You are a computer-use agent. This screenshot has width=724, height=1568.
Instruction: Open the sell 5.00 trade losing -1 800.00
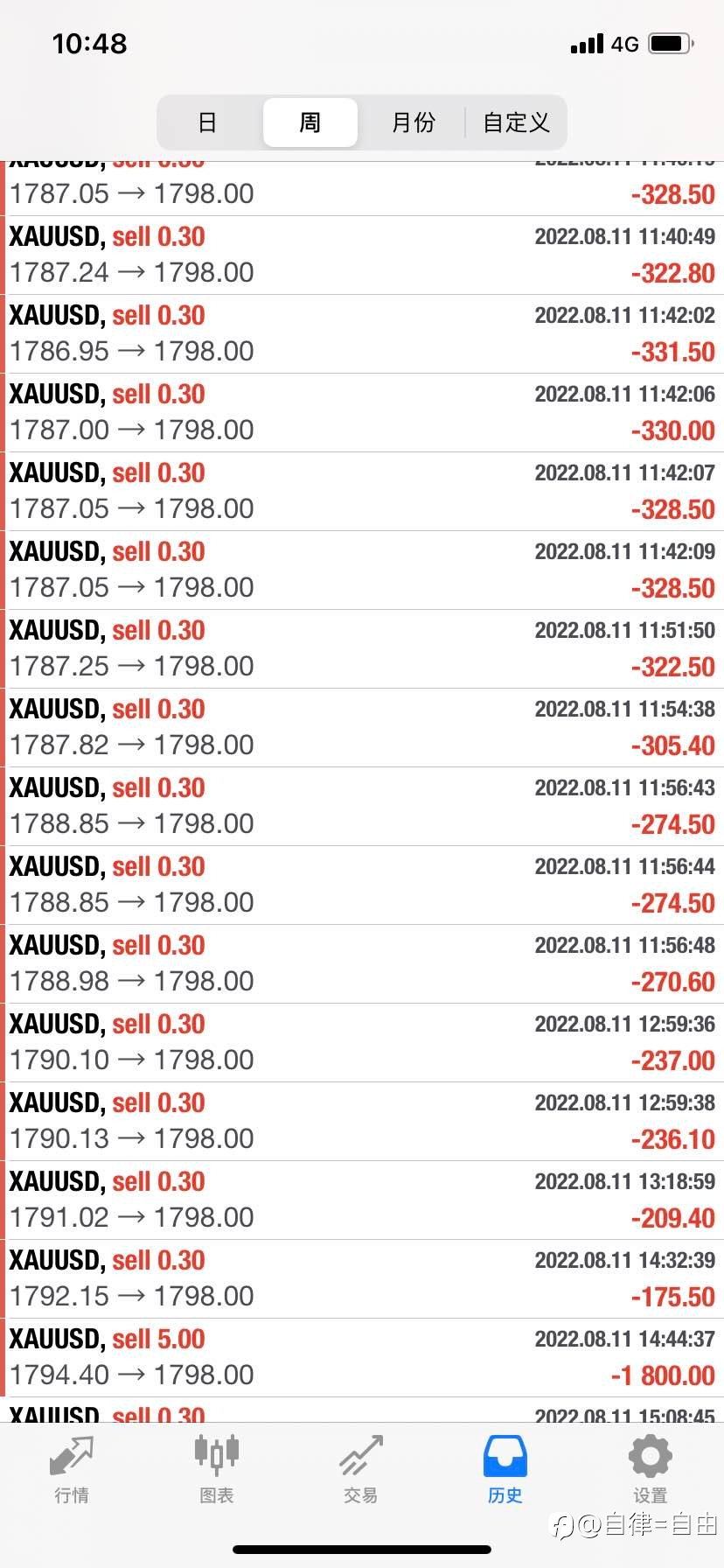coord(362,1358)
